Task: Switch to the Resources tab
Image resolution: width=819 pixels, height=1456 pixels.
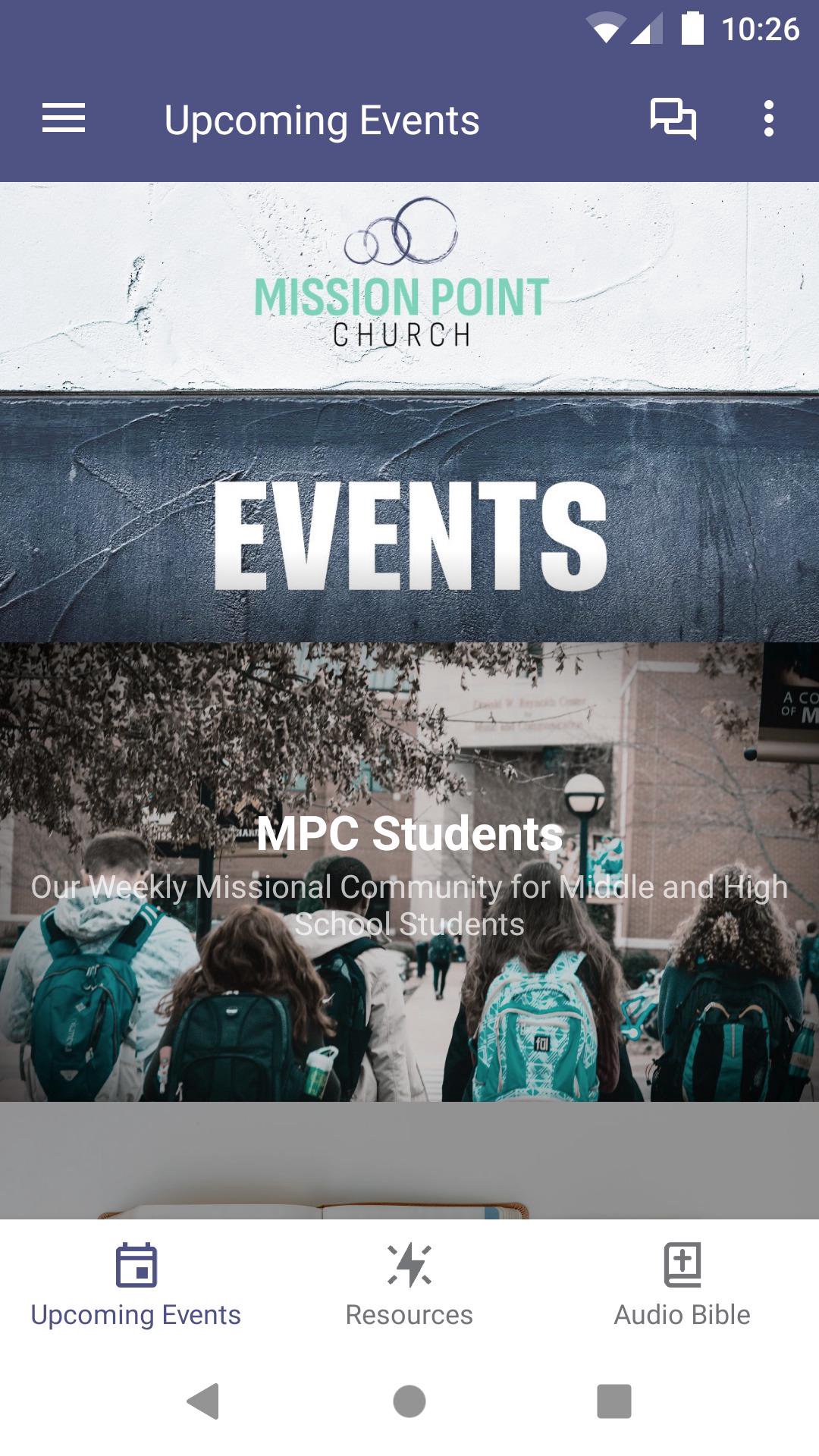Action: (x=409, y=1285)
